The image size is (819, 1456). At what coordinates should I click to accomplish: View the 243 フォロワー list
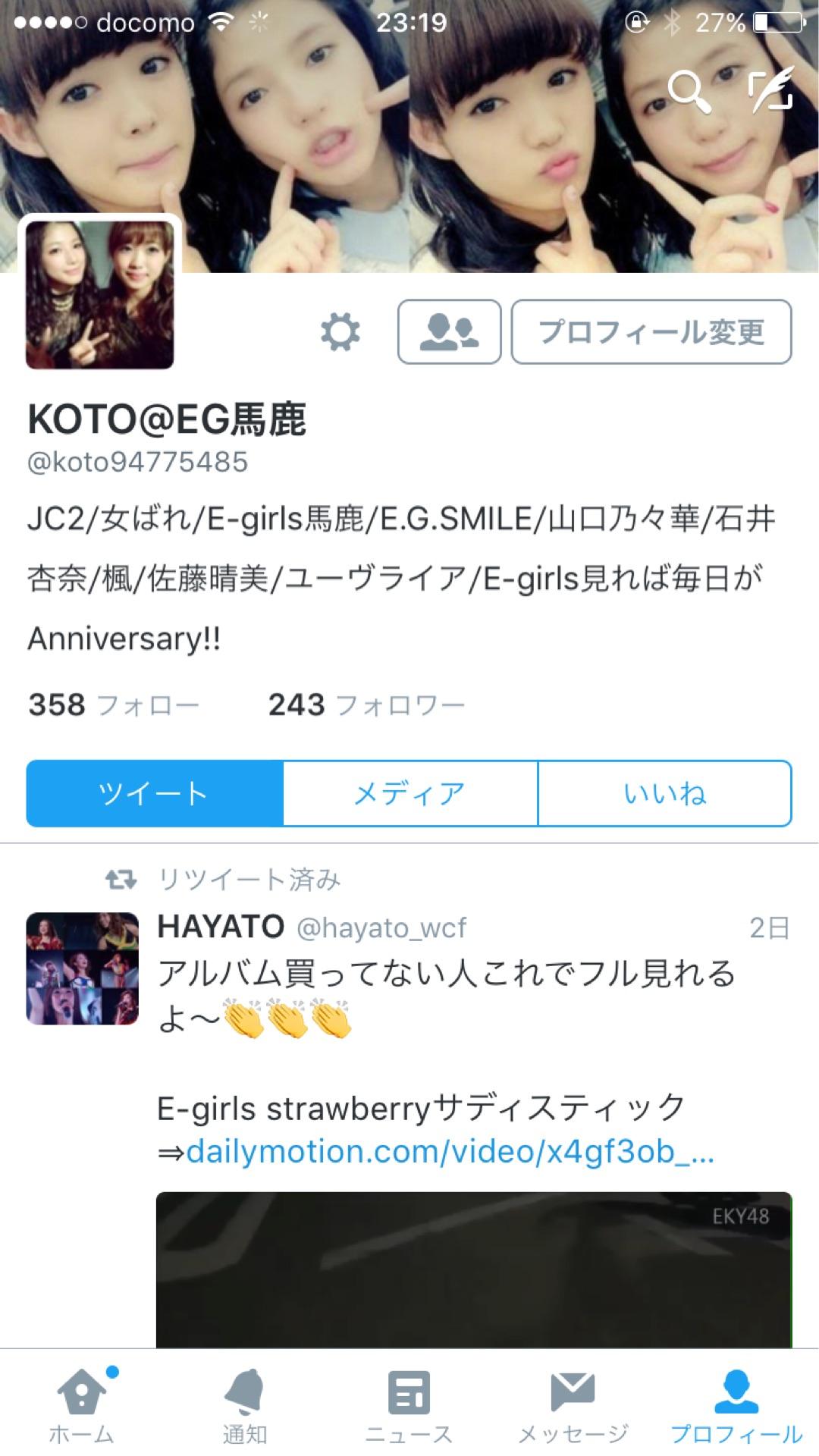[x=366, y=705]
